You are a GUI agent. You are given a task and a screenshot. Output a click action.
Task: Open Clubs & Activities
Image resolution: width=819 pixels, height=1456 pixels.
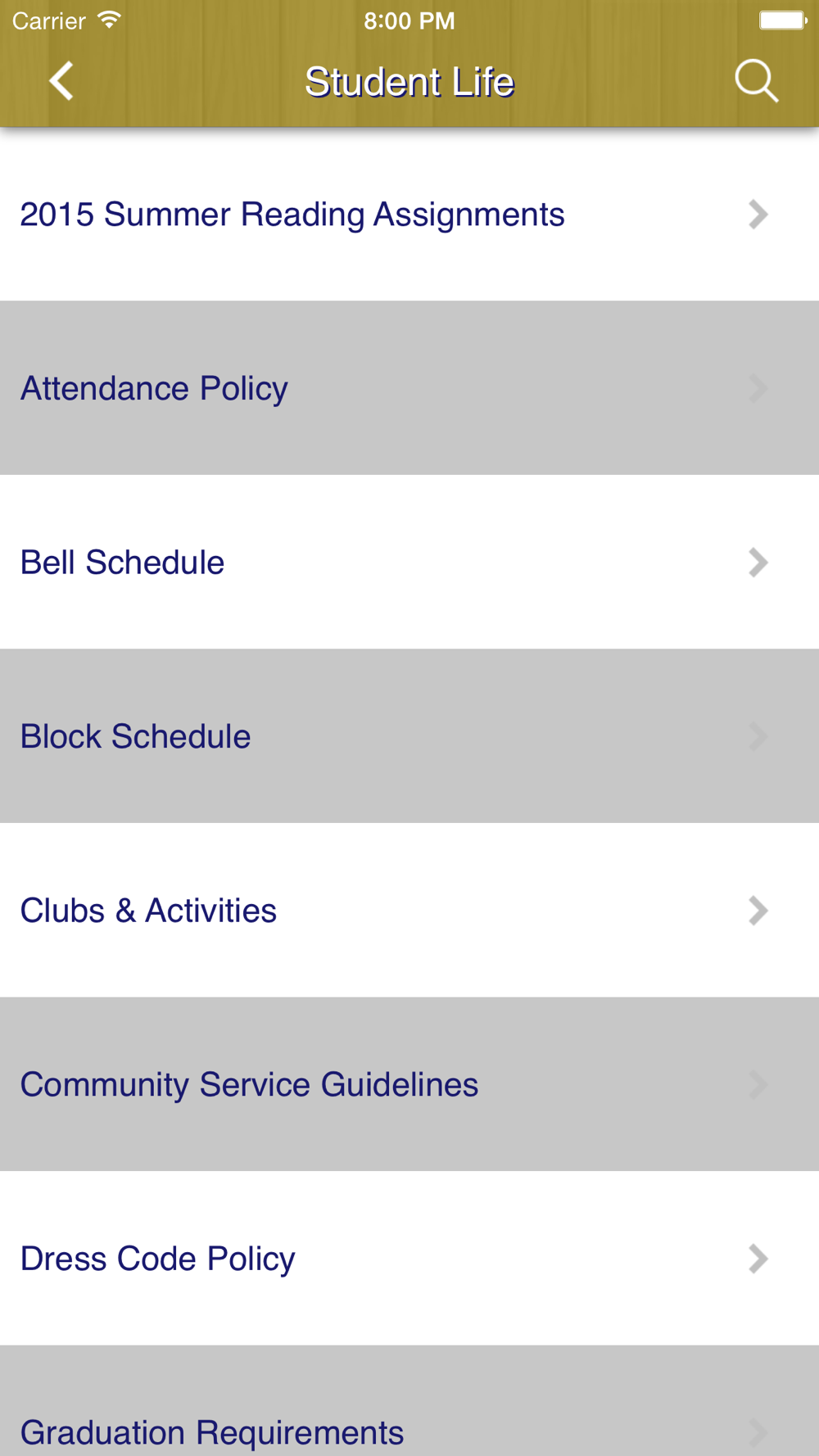[x=409, y=910]
